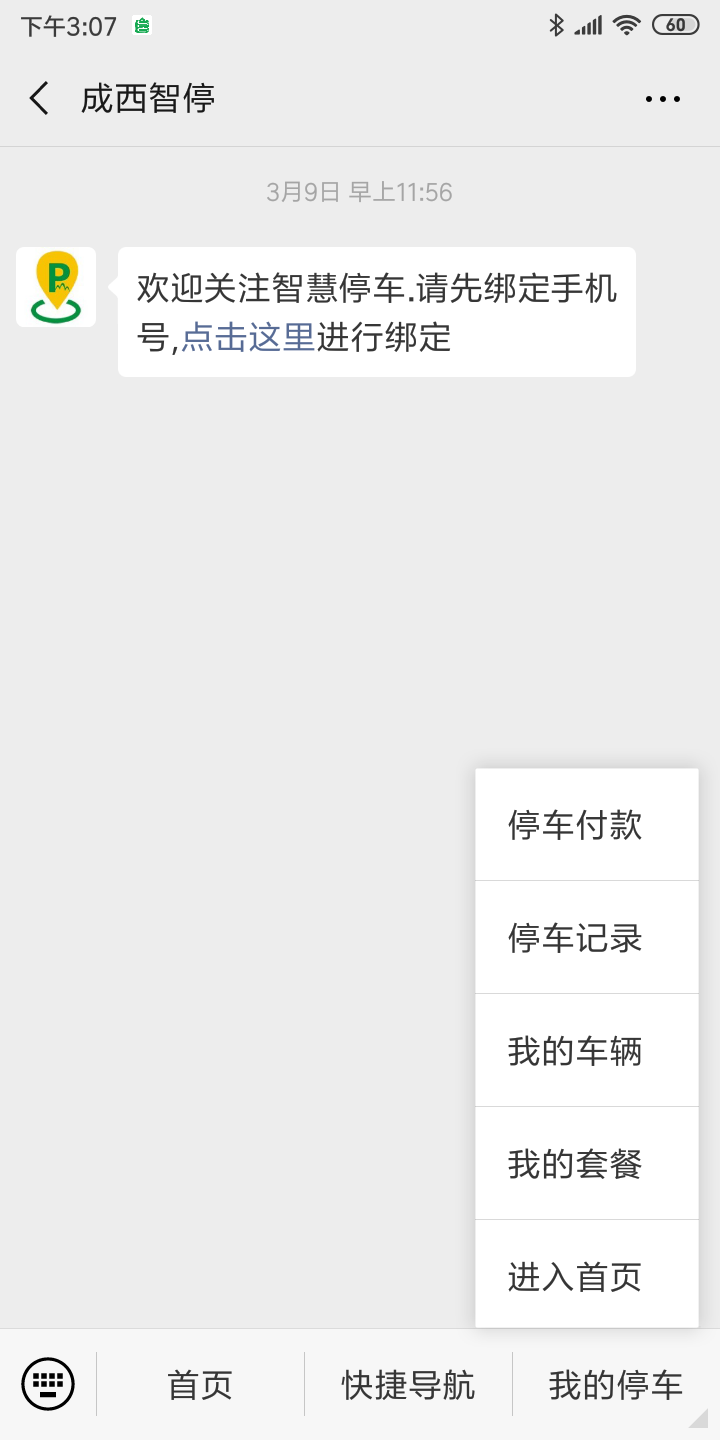Open the three-dot more options menu

[x=662, y=99]
